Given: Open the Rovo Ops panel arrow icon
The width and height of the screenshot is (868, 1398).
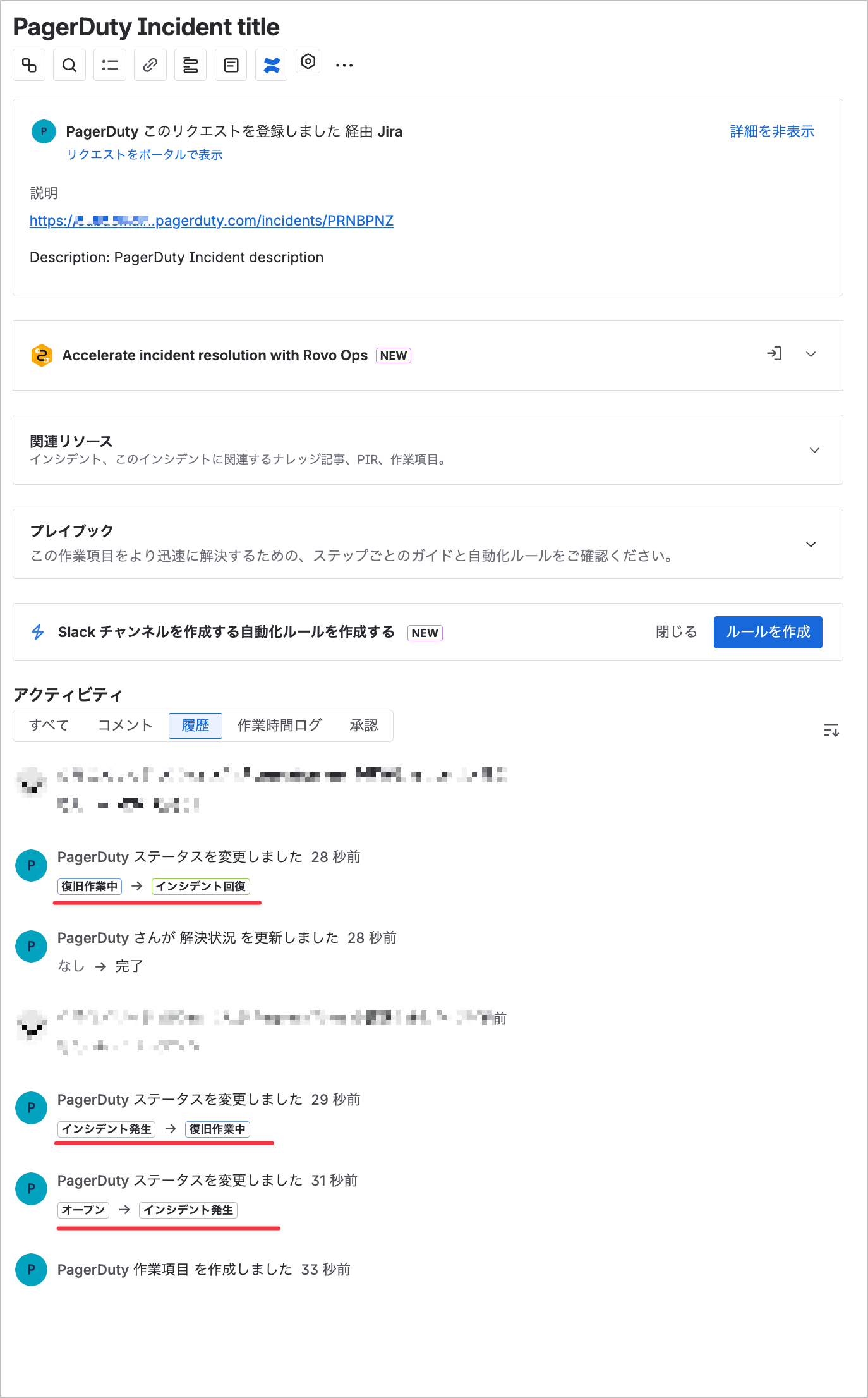Looking at the screenshot, I should 775,354.
